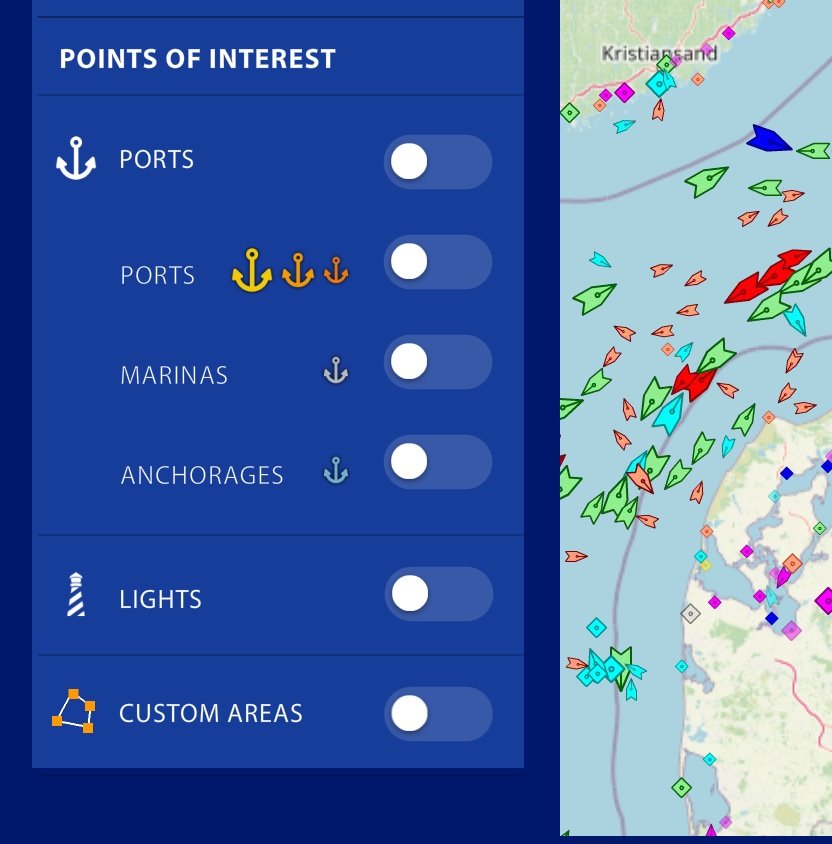Turn on Marinas display
Viewport: 832px width, 844px height.
point(437,362)
